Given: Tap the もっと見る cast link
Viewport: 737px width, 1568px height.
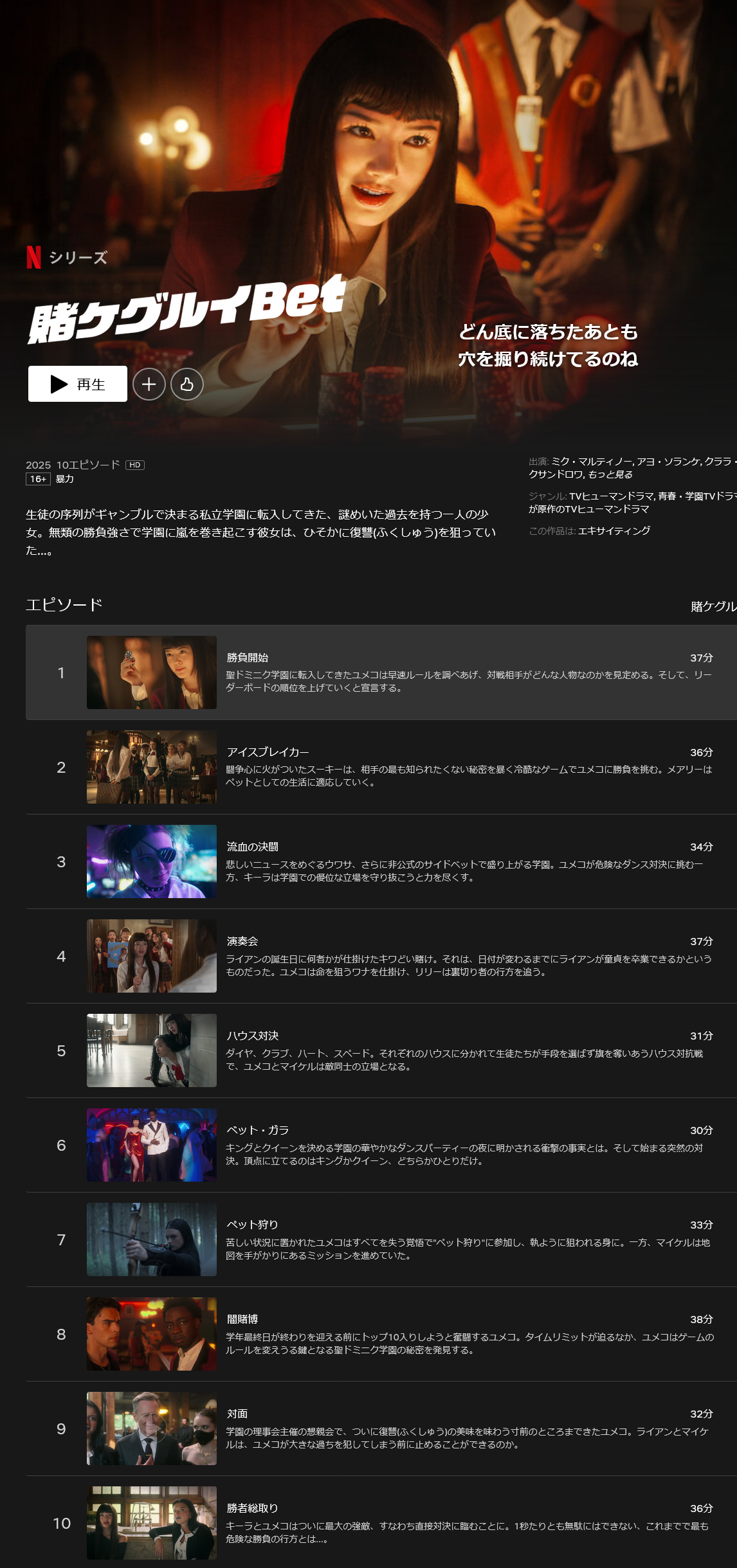Looking at the screenshot, I should [610, 474].
